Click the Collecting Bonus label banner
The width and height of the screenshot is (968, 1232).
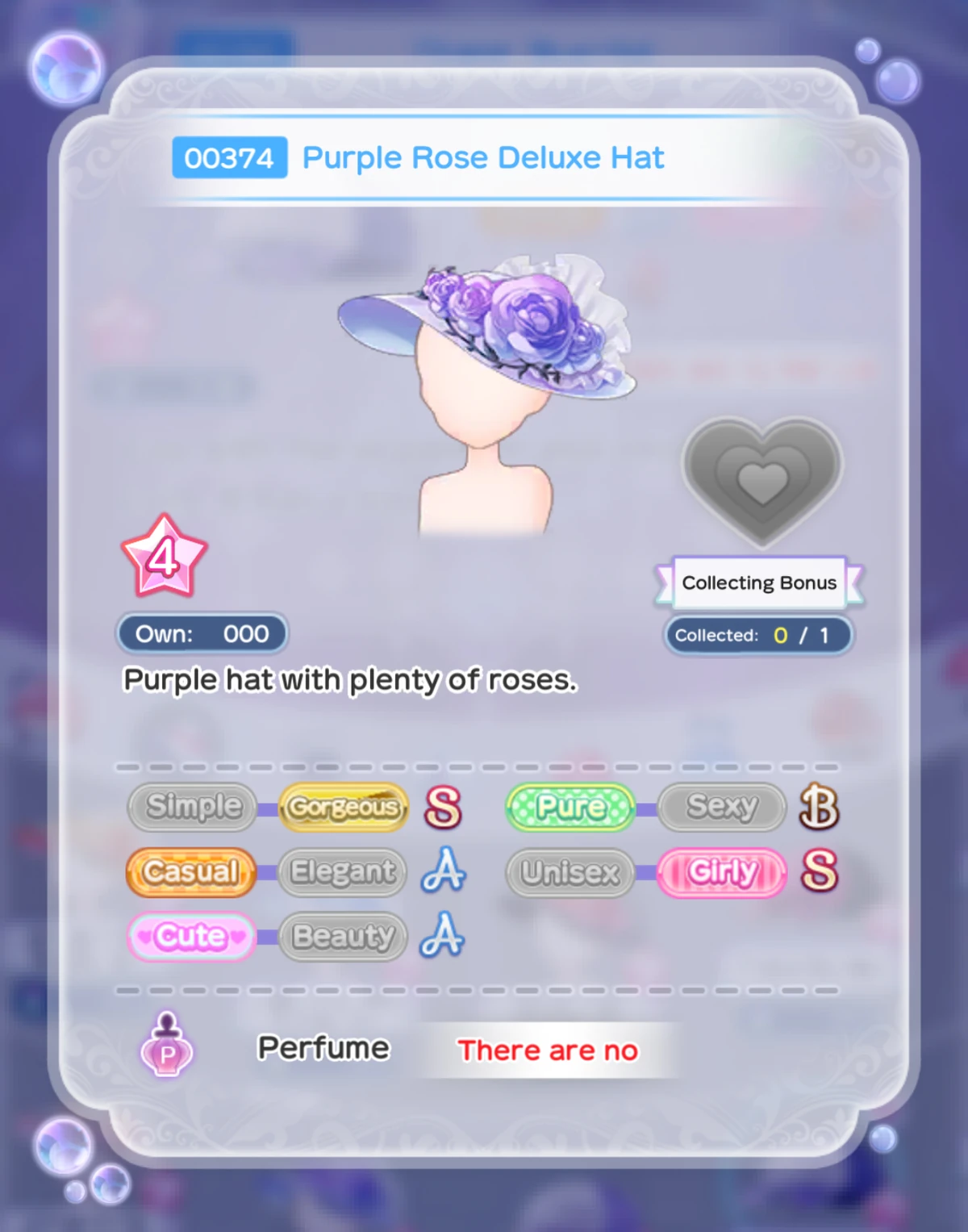(x=759, y=583)
